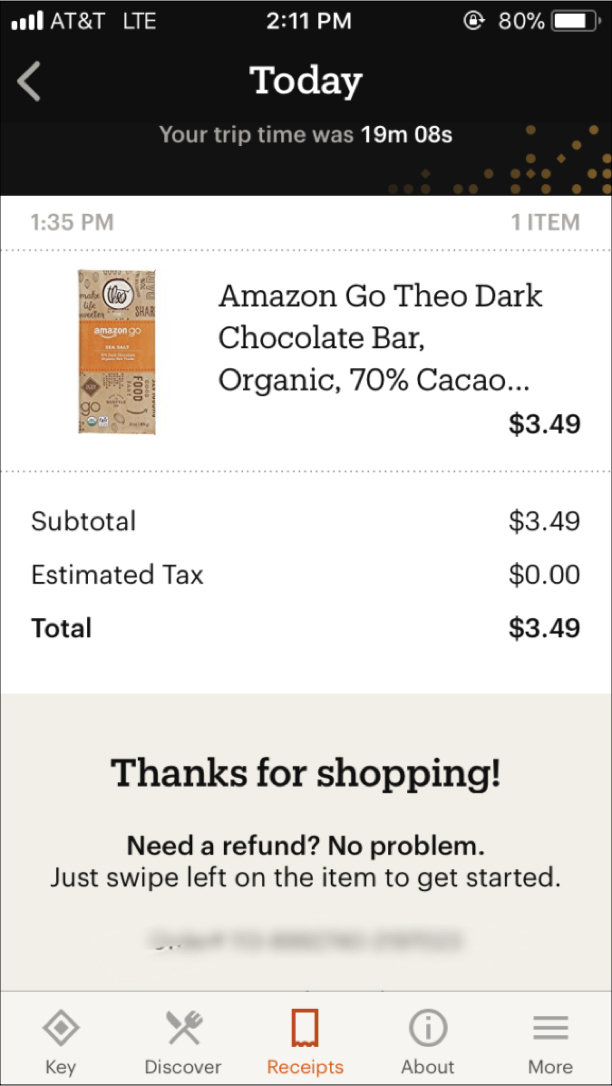
Task: Go back using the top-left arrow
Action: pos(29,81)
